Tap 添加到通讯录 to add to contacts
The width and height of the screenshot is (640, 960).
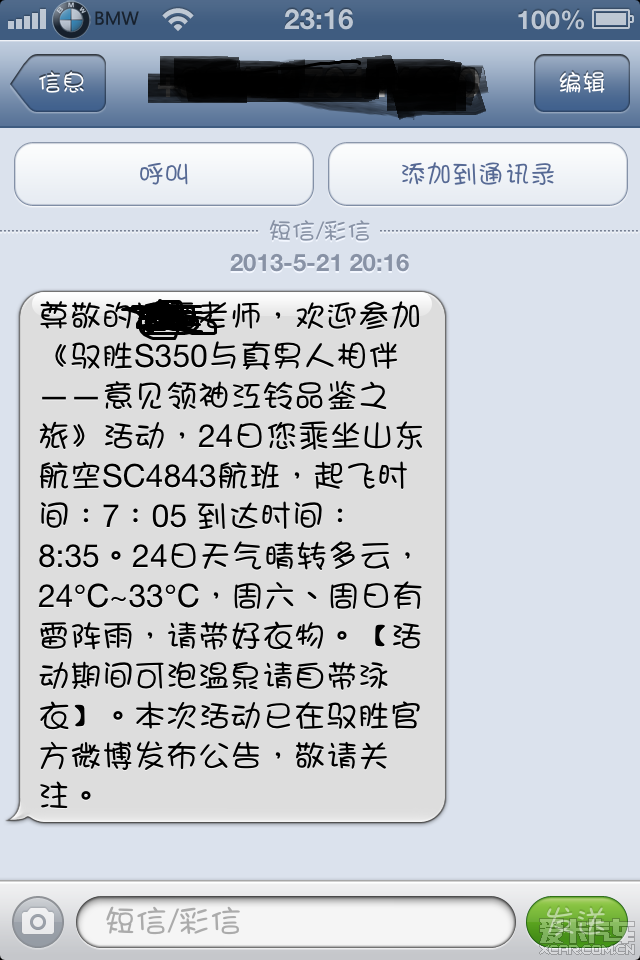477,174
